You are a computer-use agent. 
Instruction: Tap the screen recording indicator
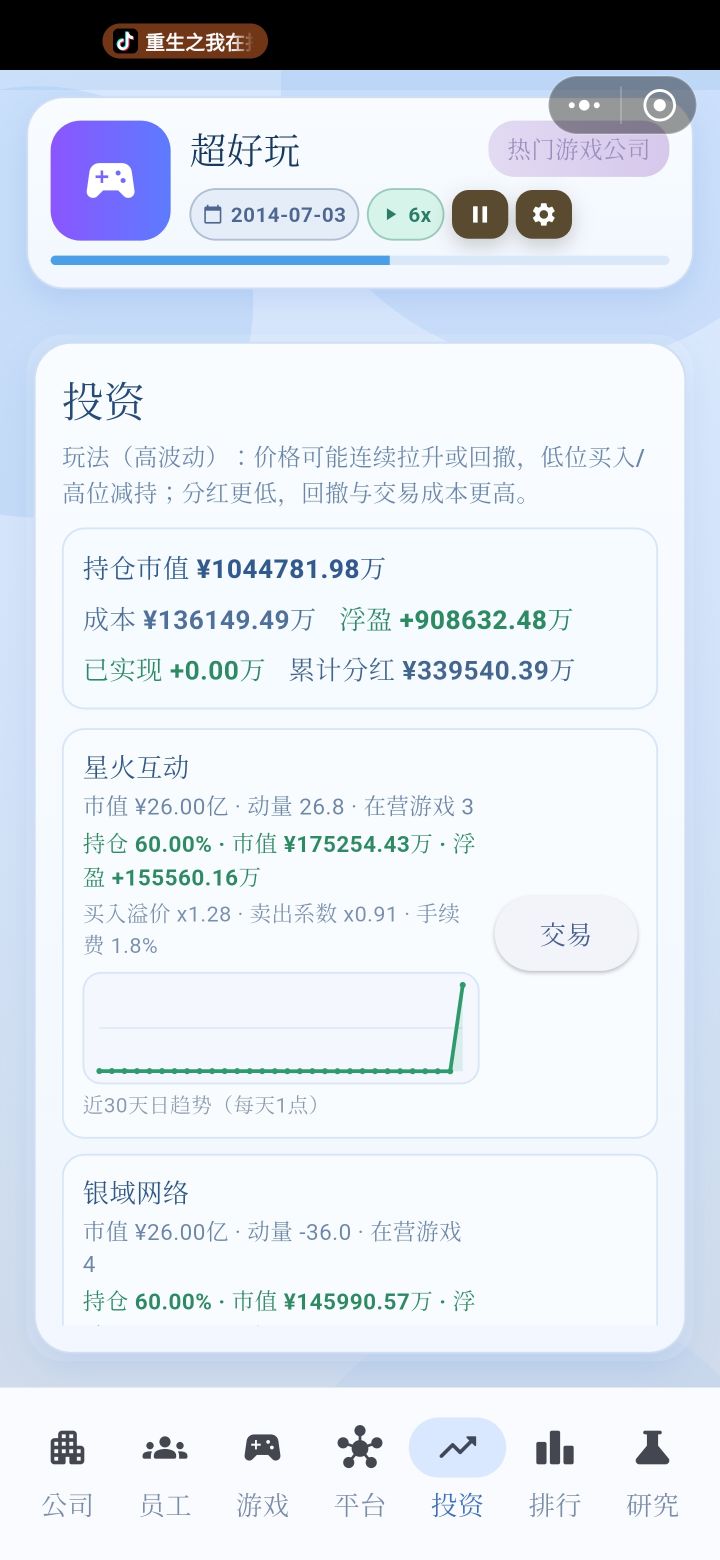[658, 104]
